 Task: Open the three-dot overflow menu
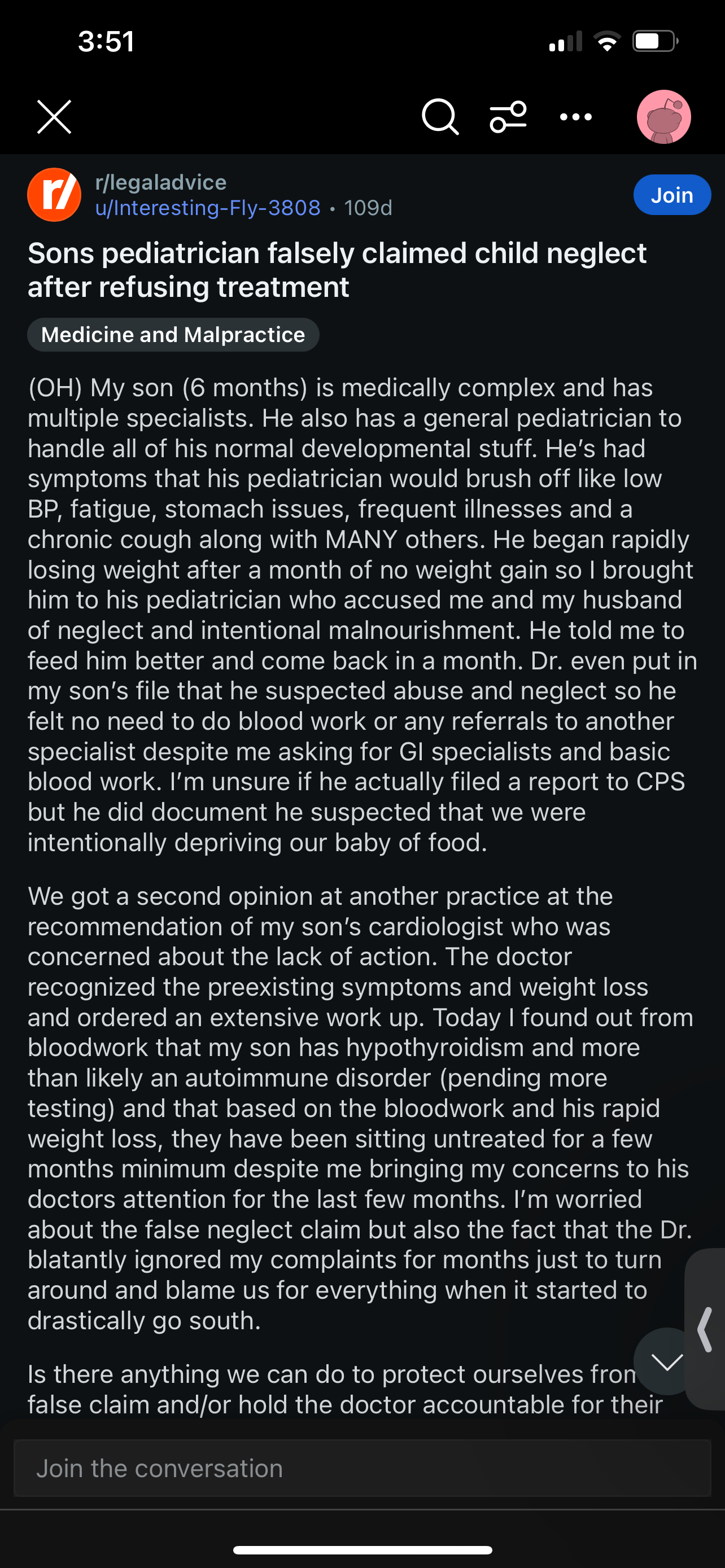pyautogui.click(x=576, y=117)
